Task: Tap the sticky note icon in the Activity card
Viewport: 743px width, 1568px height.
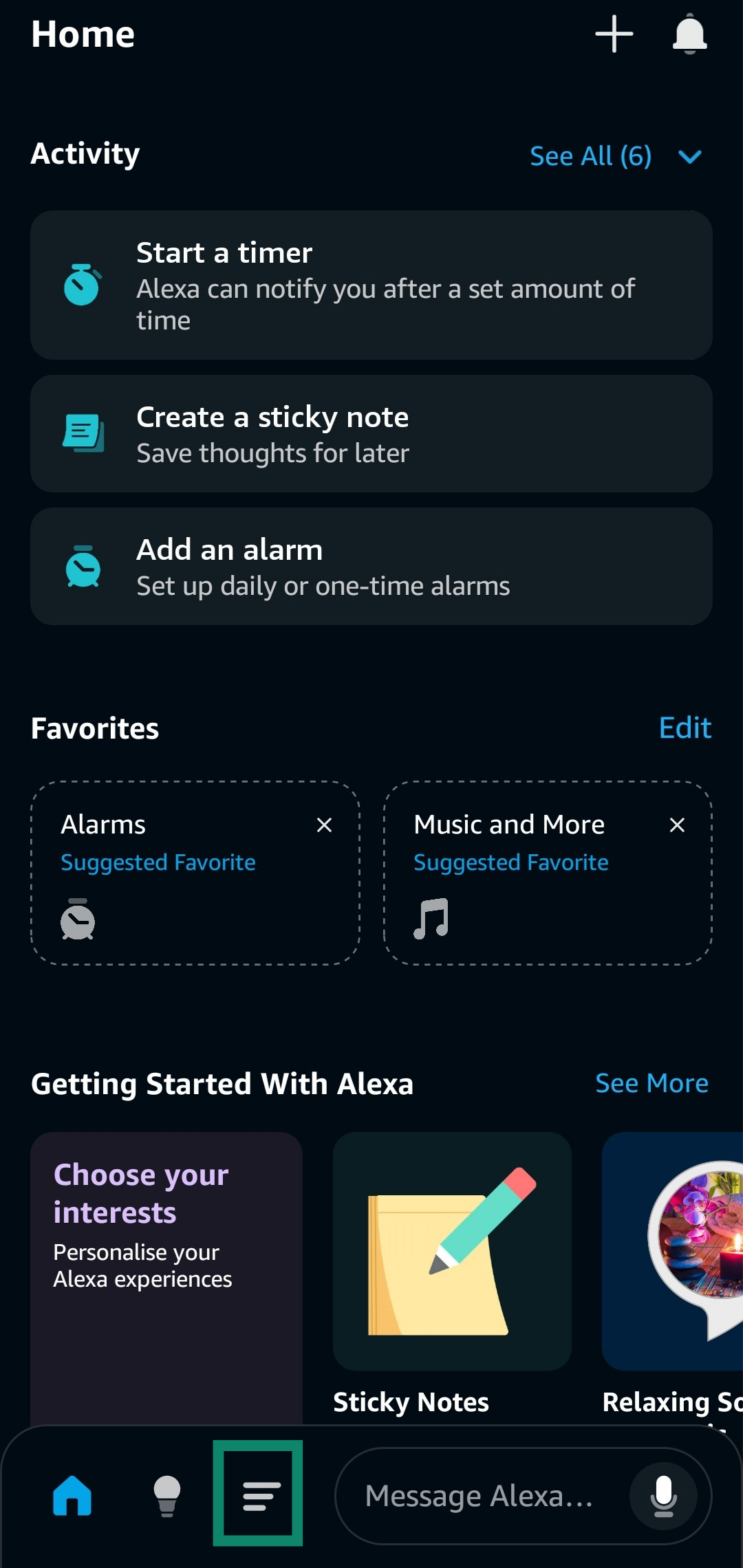Action: pyautogui.click(x=83, y=432)
